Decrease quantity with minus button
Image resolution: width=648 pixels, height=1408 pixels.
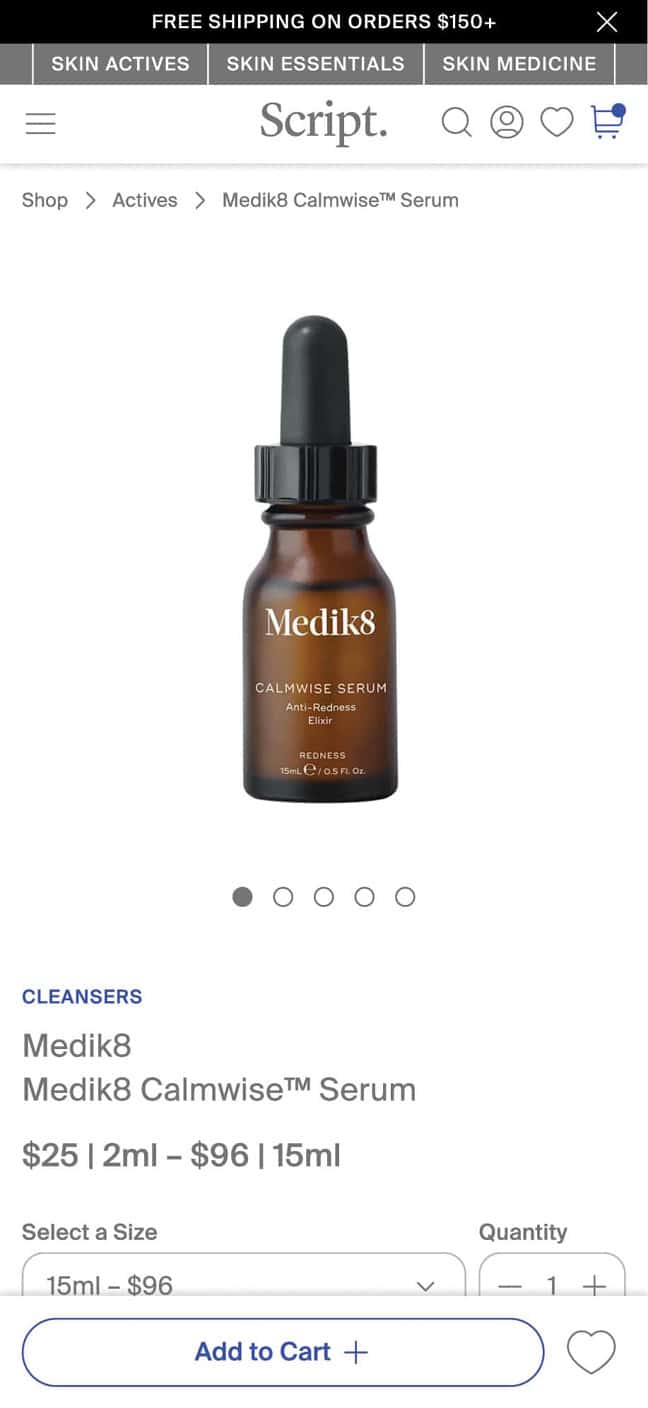click(510, 1285)
